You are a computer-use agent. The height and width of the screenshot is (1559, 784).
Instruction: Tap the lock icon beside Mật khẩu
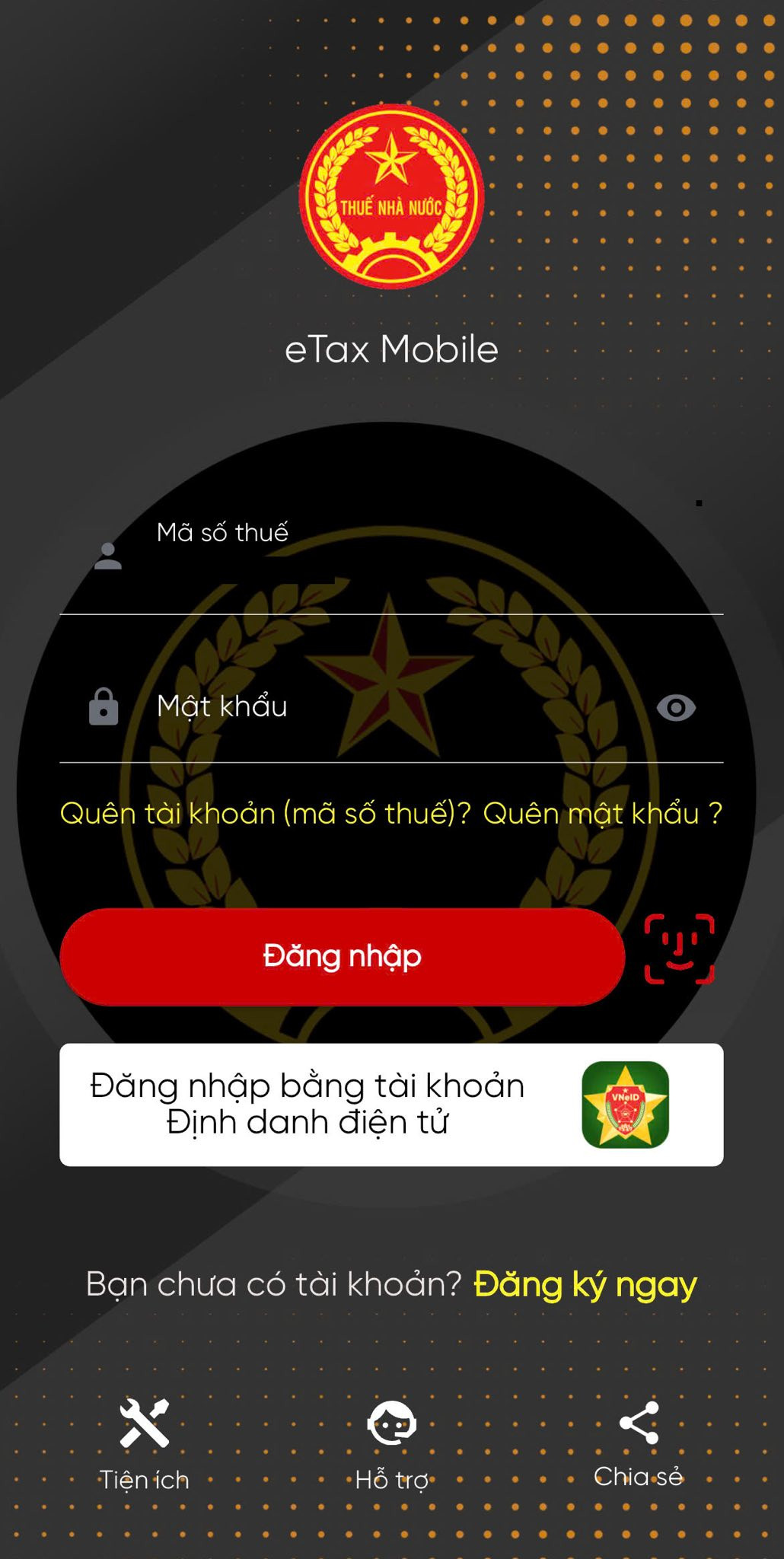point(105,708)
